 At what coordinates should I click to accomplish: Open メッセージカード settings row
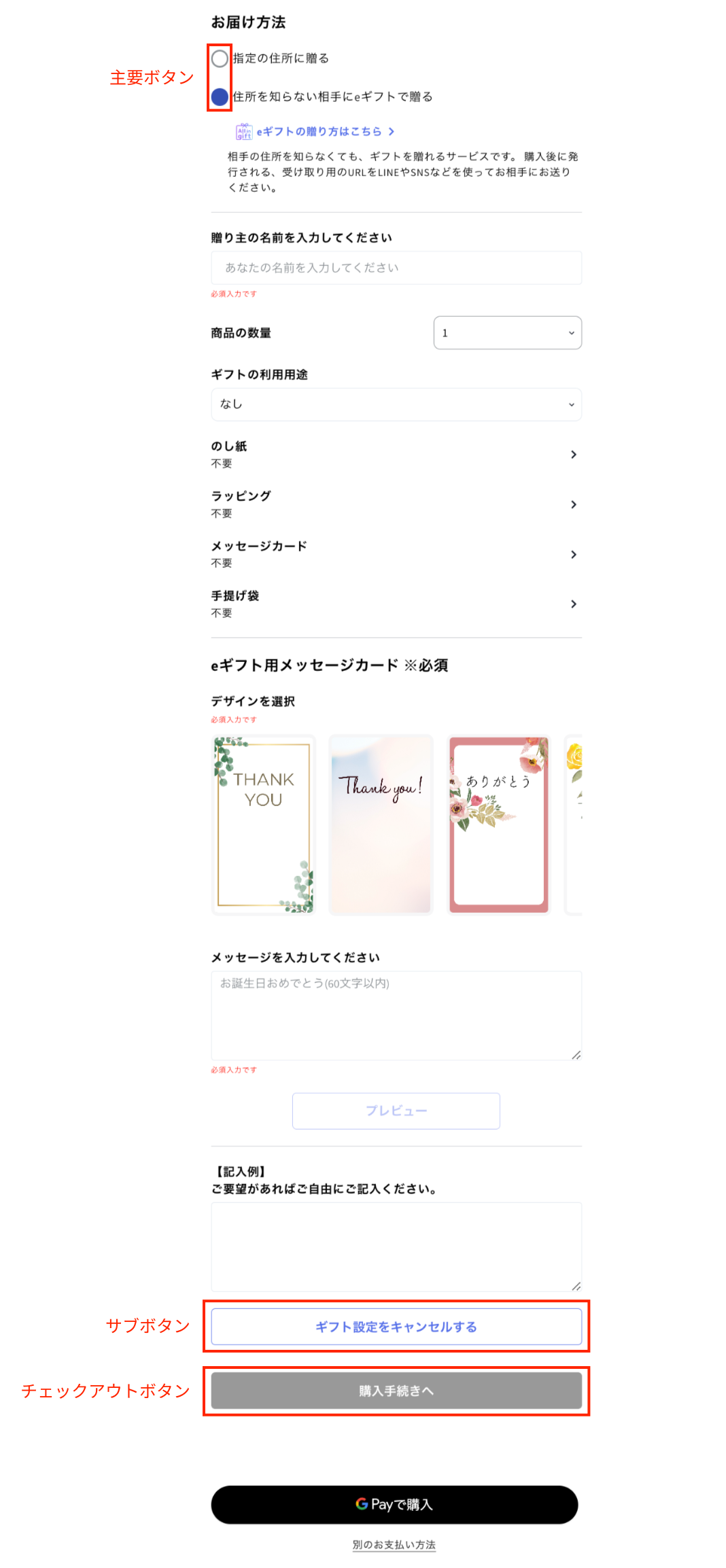[x=396, y=554]
